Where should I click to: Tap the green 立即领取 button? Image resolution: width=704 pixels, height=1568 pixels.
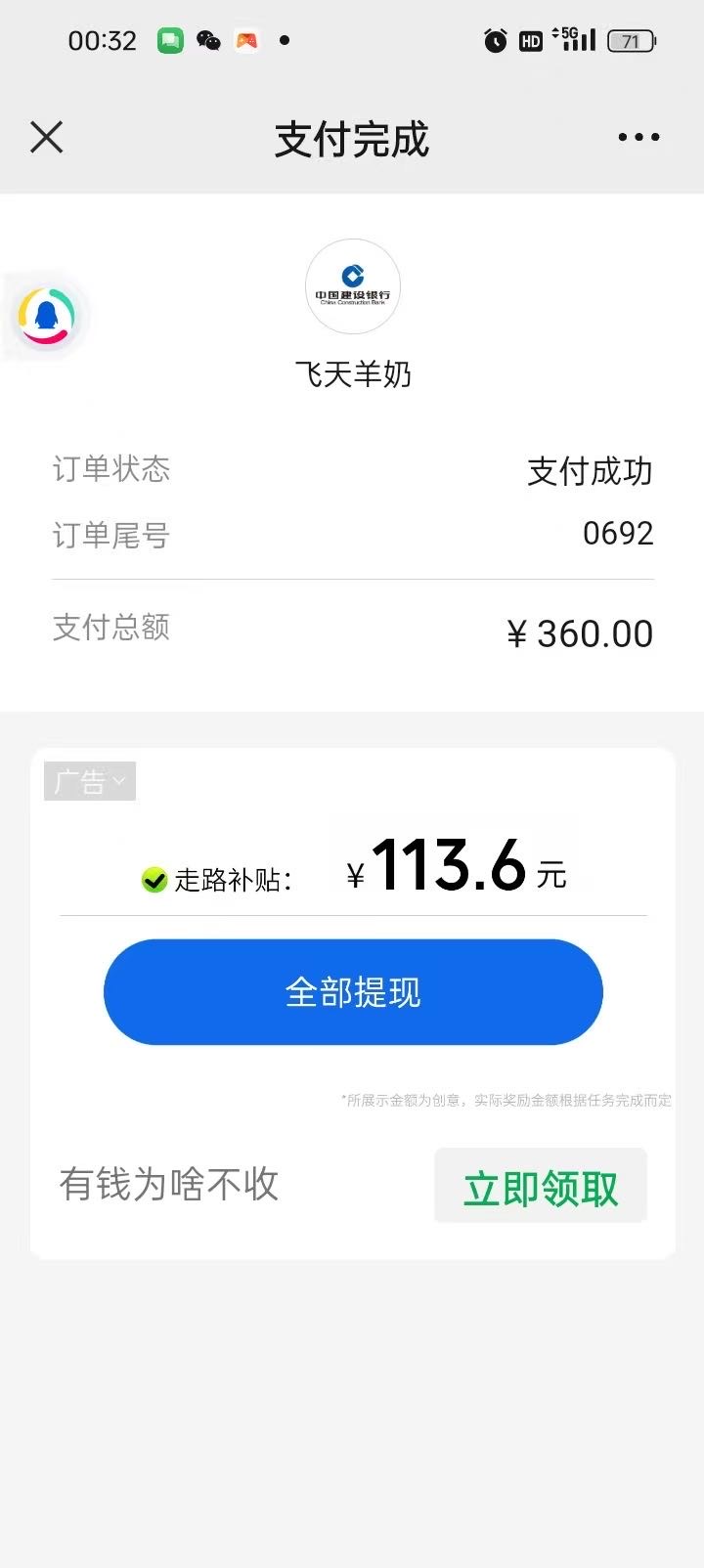pyautogui.click(x=541, y=1186)
